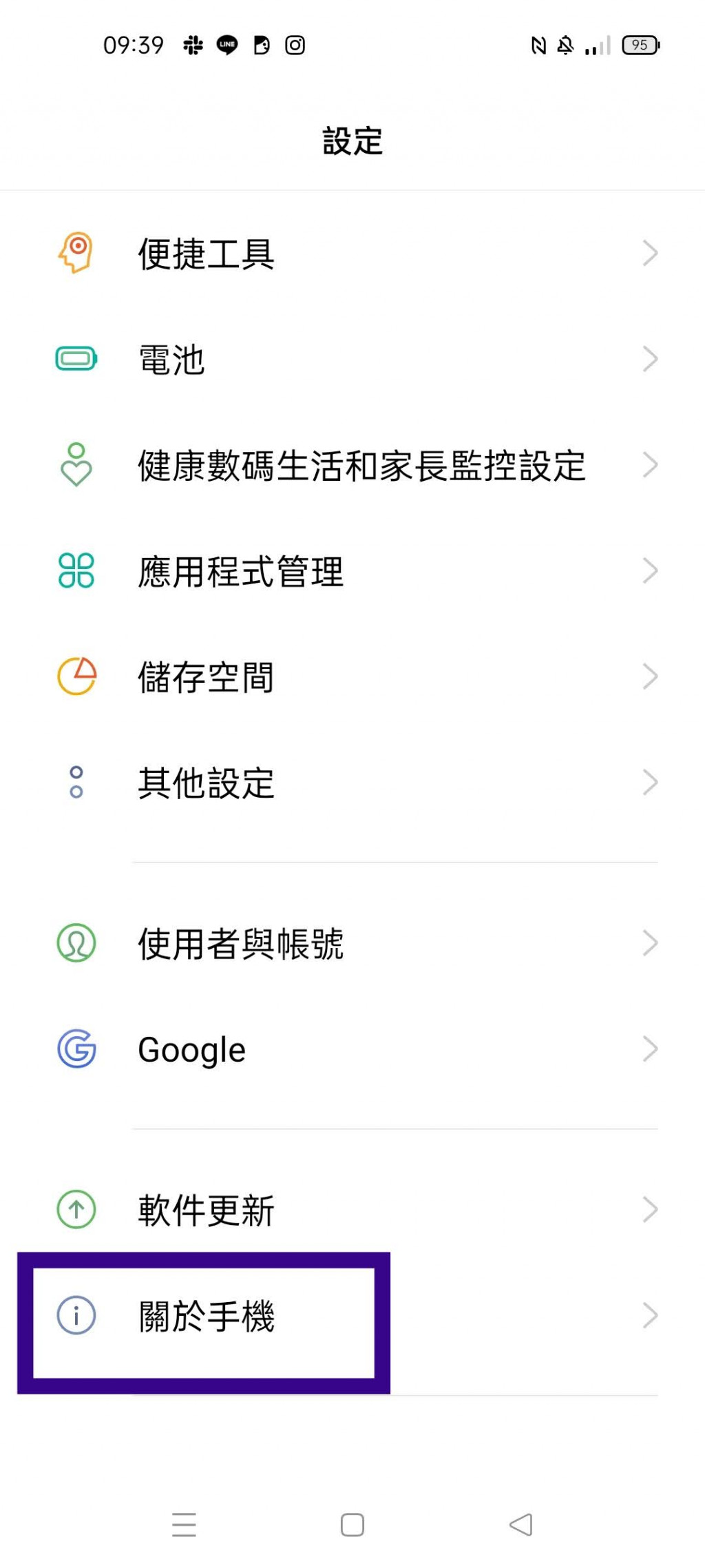This screenshot has height=1568, width=705.
Task: Tap the system back button
Action: pos(521,1525)
